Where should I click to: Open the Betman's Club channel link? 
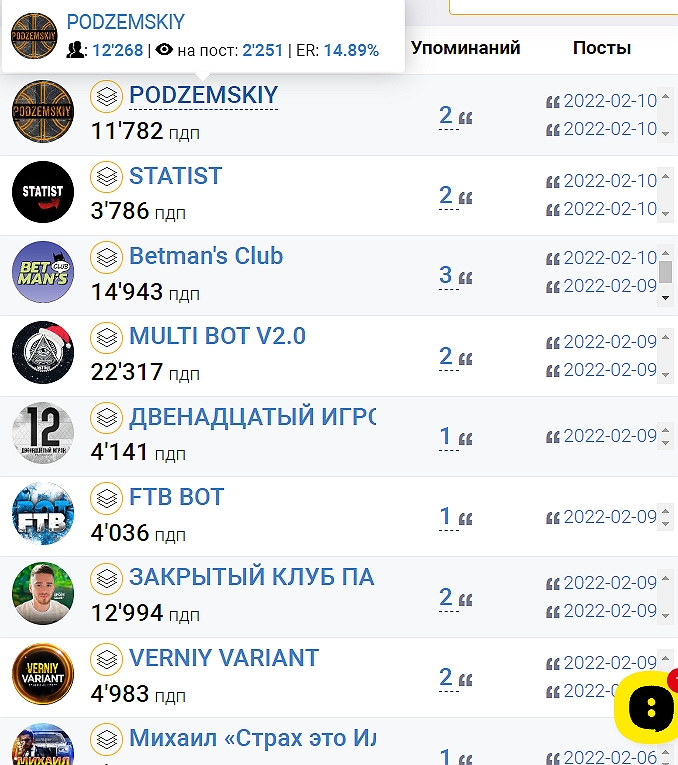206,256
